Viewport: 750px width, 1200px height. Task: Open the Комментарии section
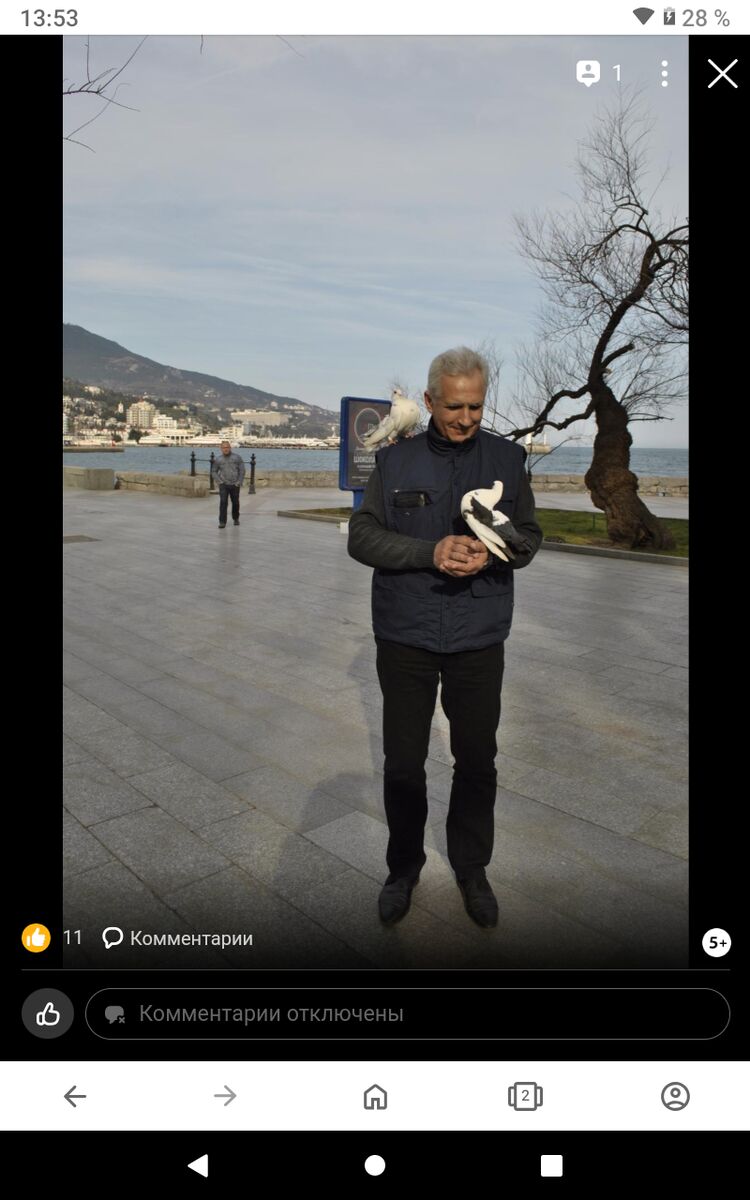178,938
